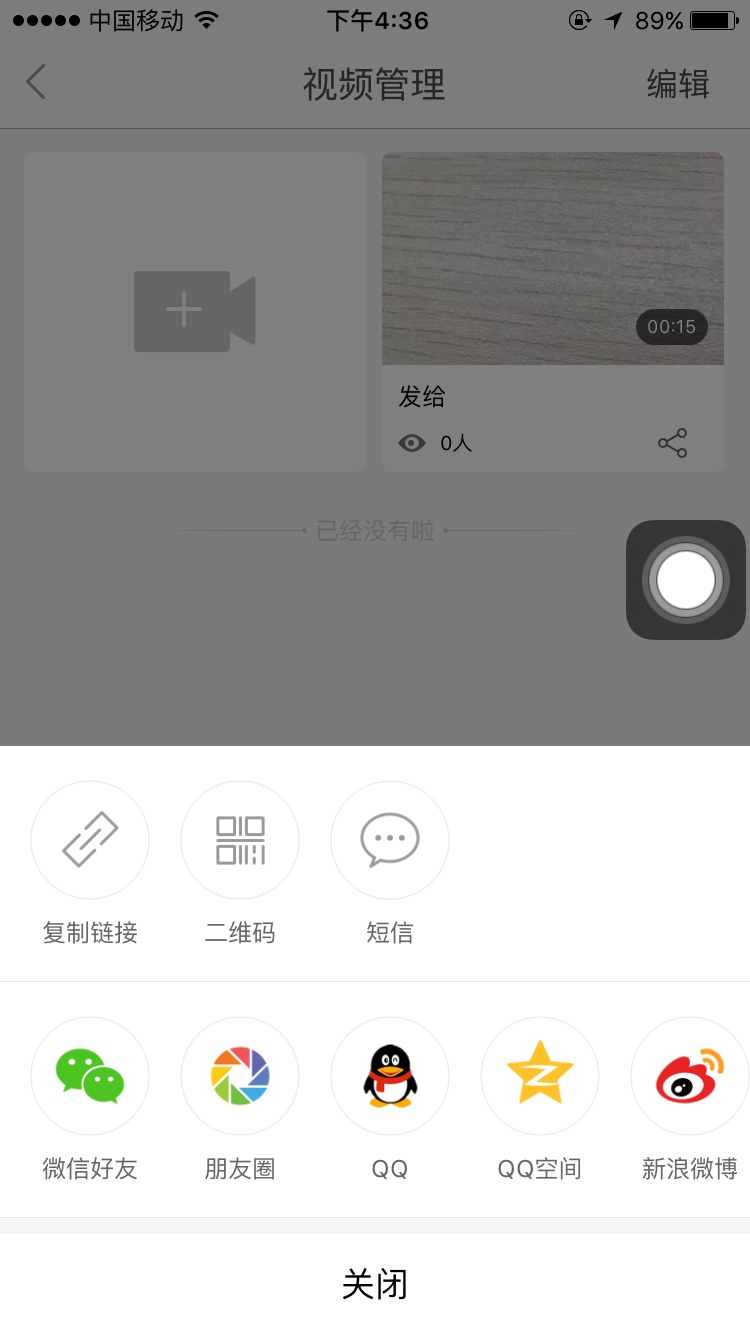Copy the link via 复制链接
The height and width of the screenshot is (1334, 750).
point(90,840)
